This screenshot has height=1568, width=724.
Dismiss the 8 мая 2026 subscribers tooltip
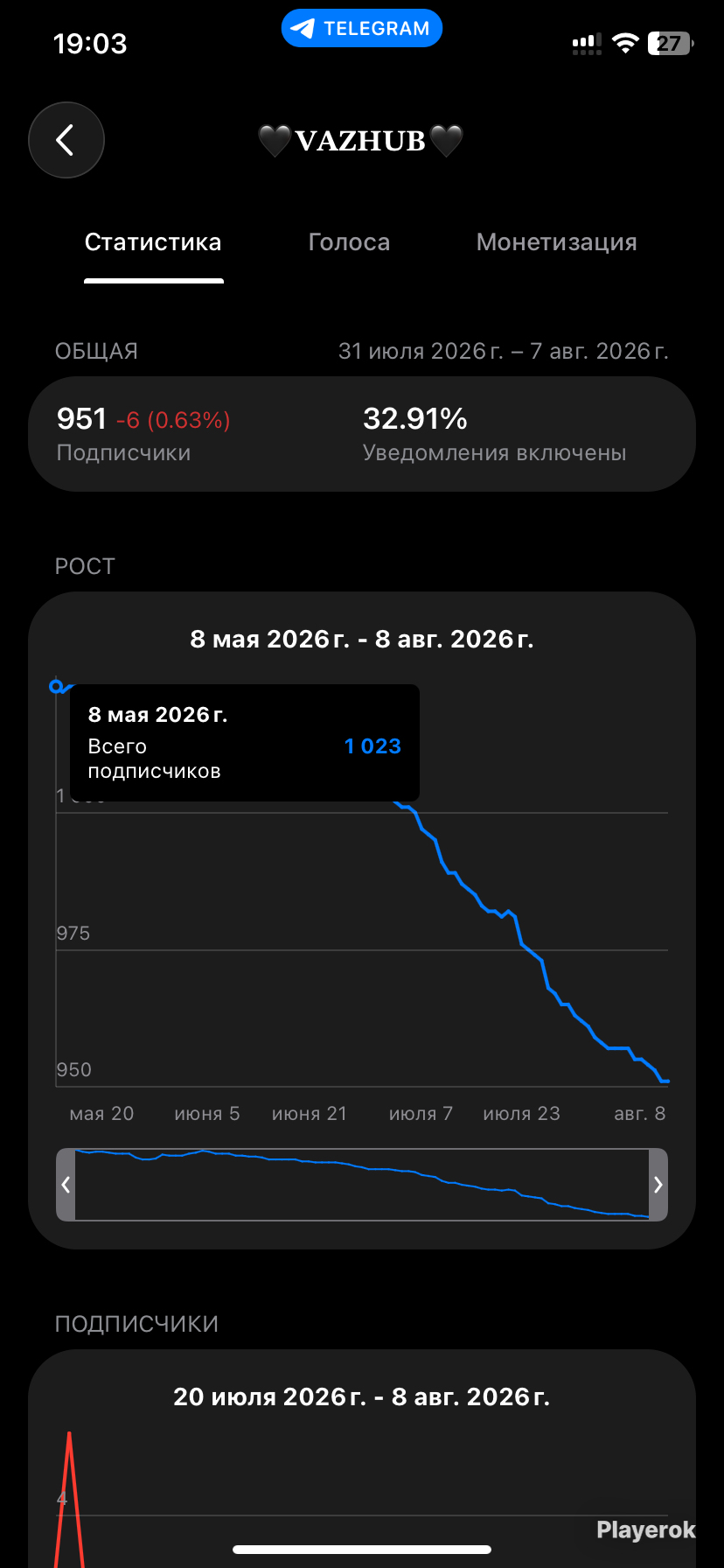click(x=245, y=743)
